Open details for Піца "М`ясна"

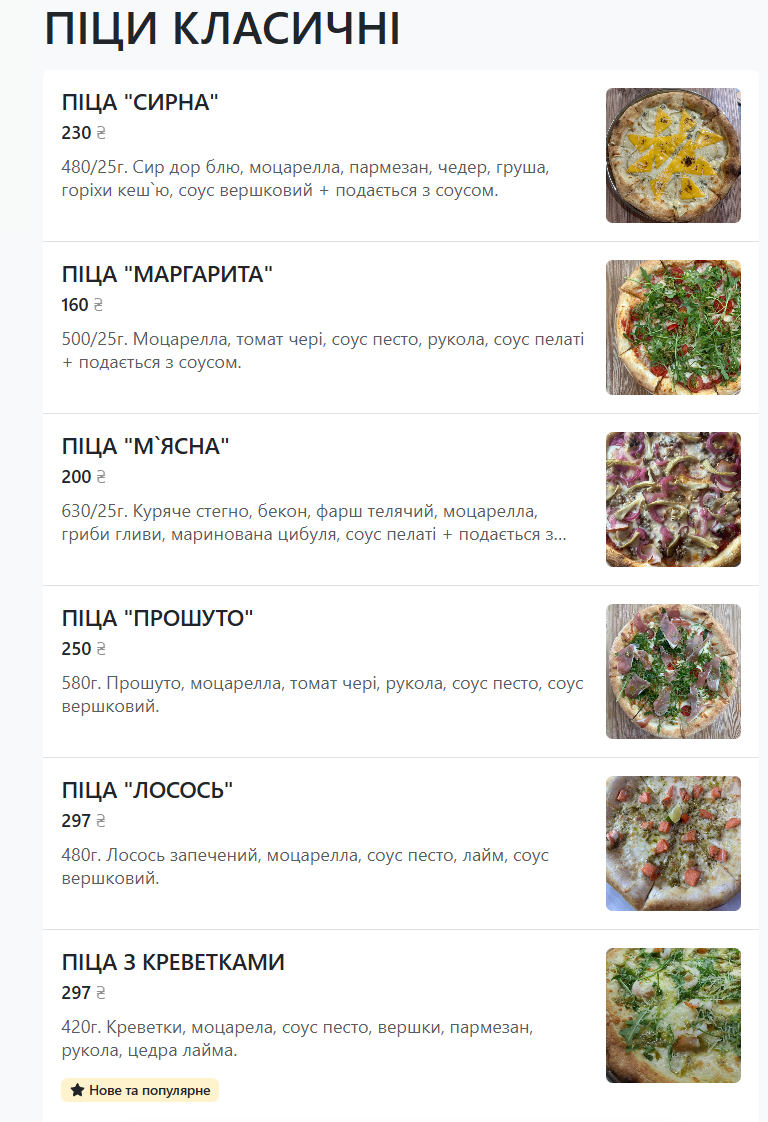tap(400, 499)
